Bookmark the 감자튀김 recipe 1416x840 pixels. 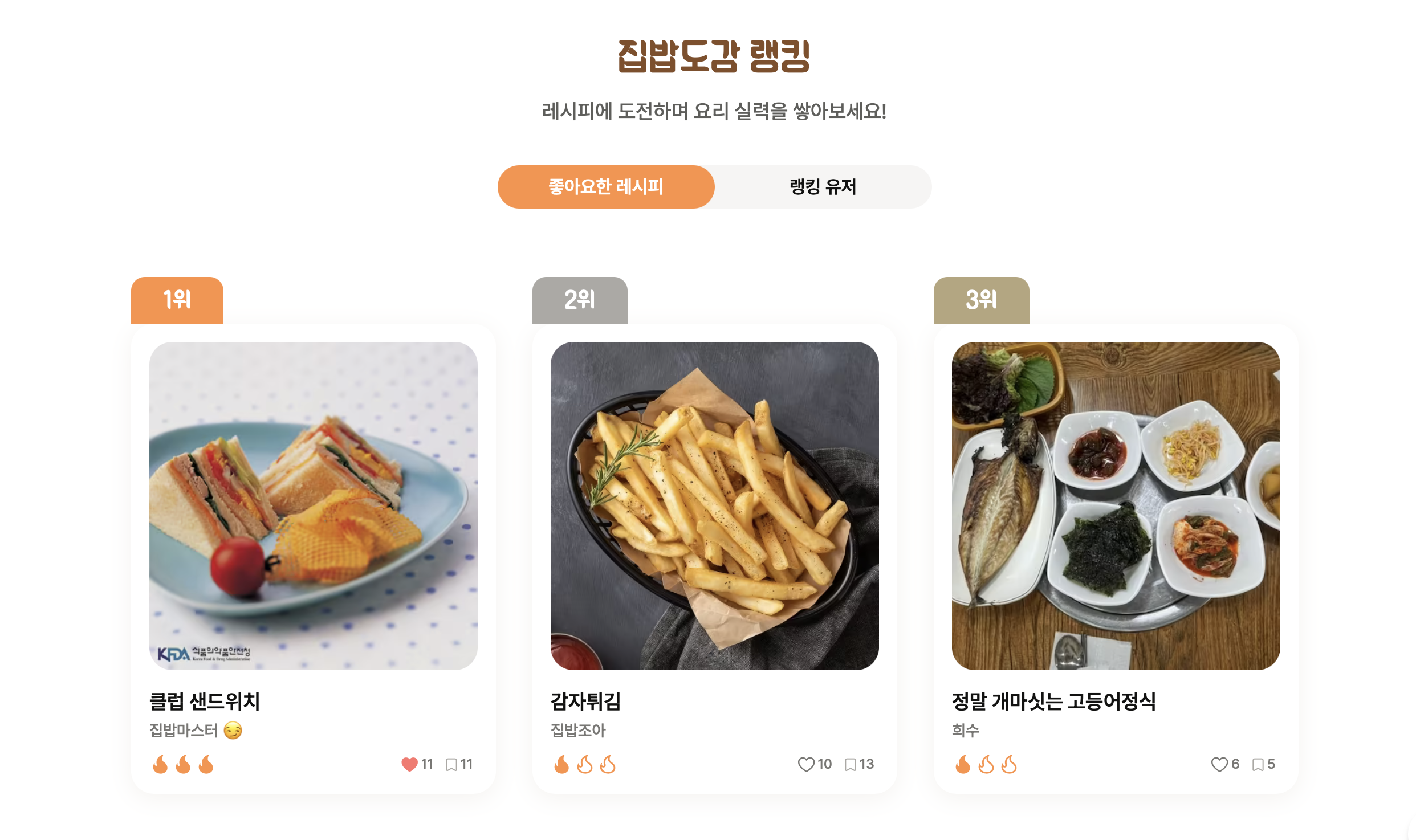point(850,765)
